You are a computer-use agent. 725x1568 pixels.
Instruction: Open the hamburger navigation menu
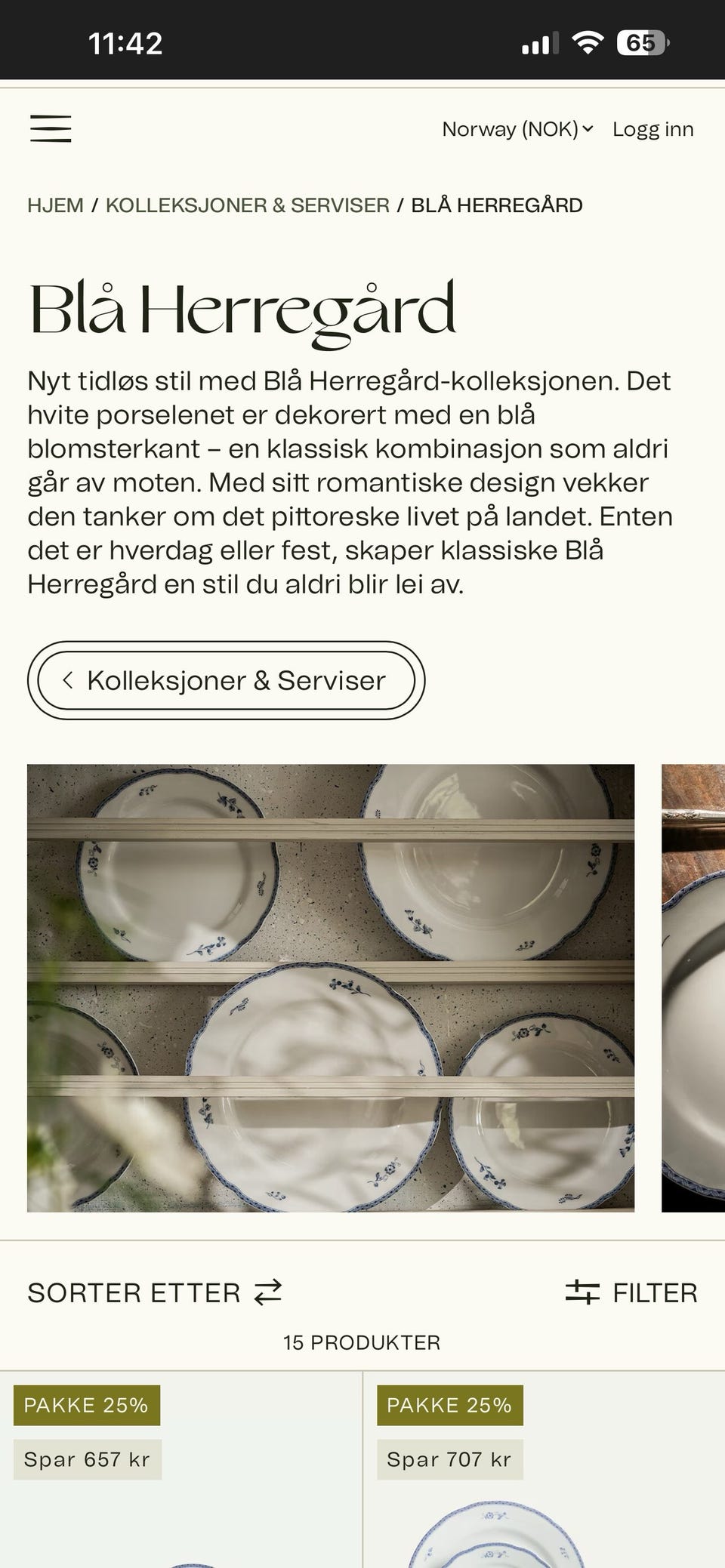(51, 128)
